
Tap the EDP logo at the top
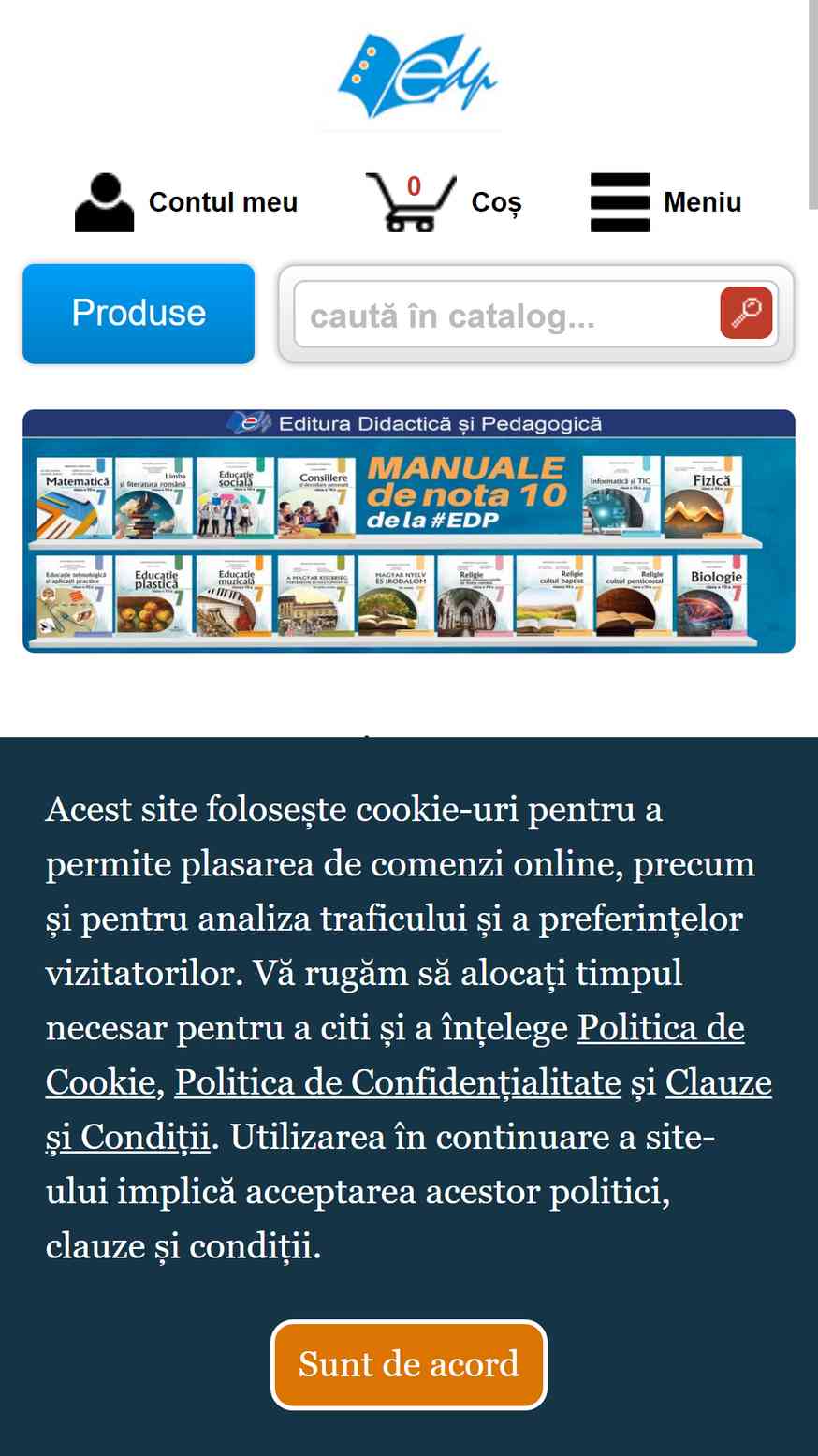pos(416,77)
